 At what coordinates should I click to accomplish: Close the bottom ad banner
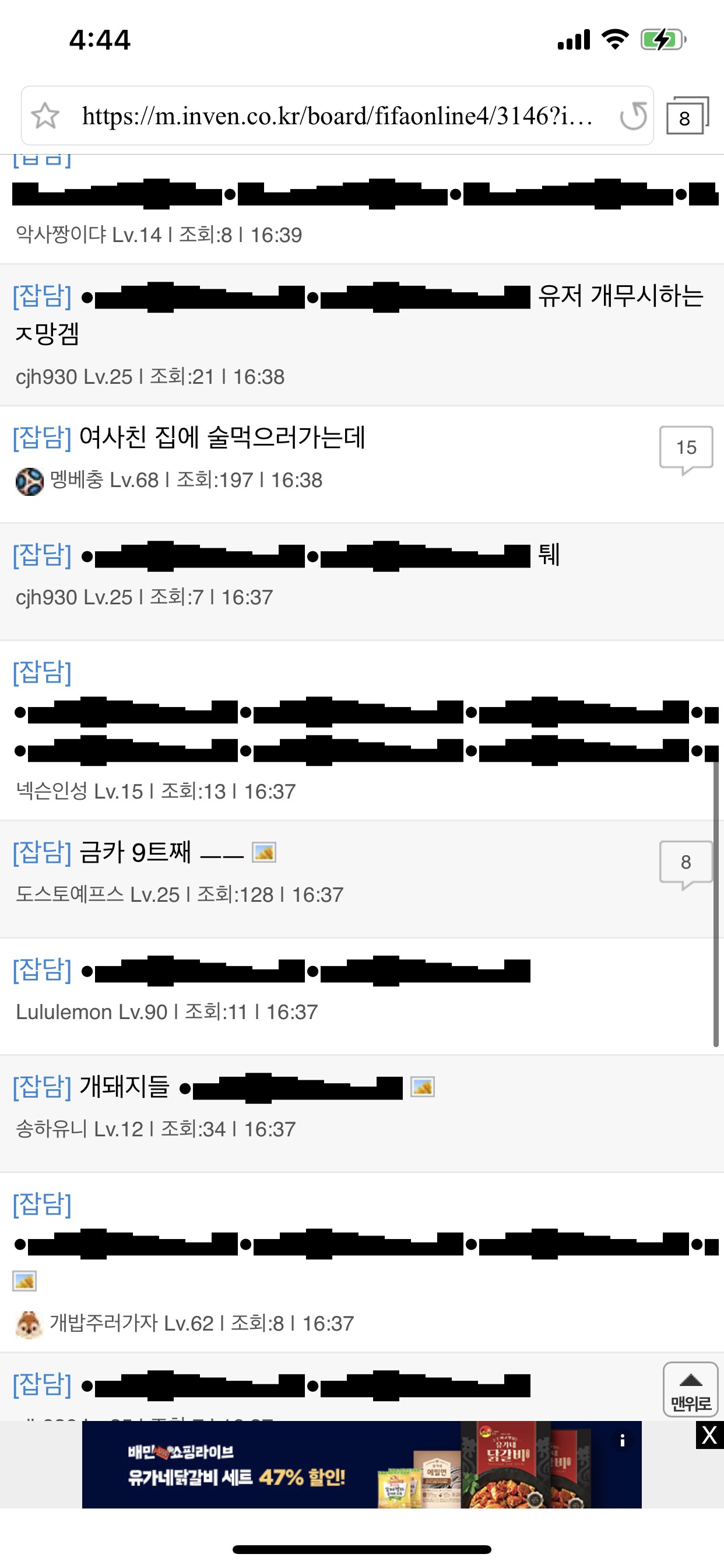coord(709,1436)
